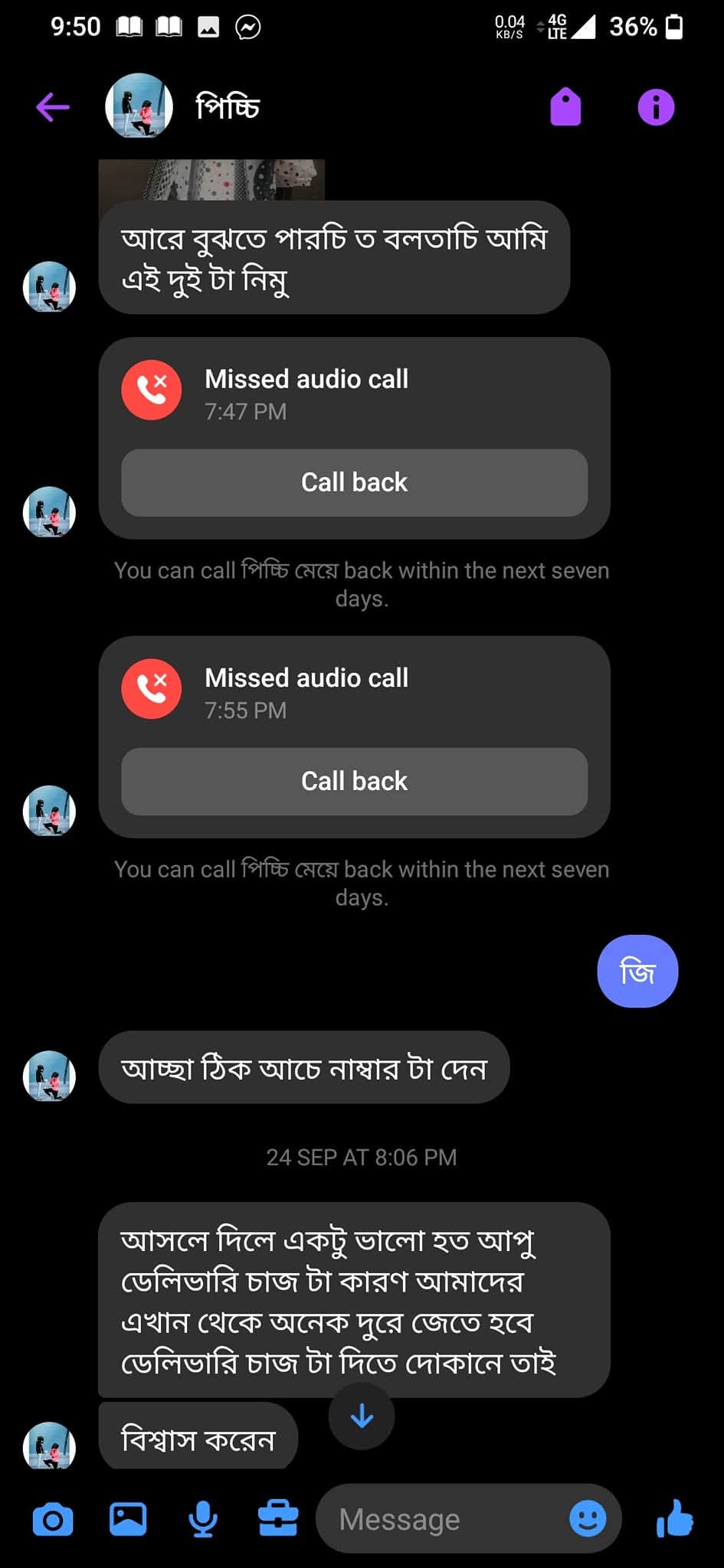Open the camera to take a photo
724x1568 pixels.
53,1519
